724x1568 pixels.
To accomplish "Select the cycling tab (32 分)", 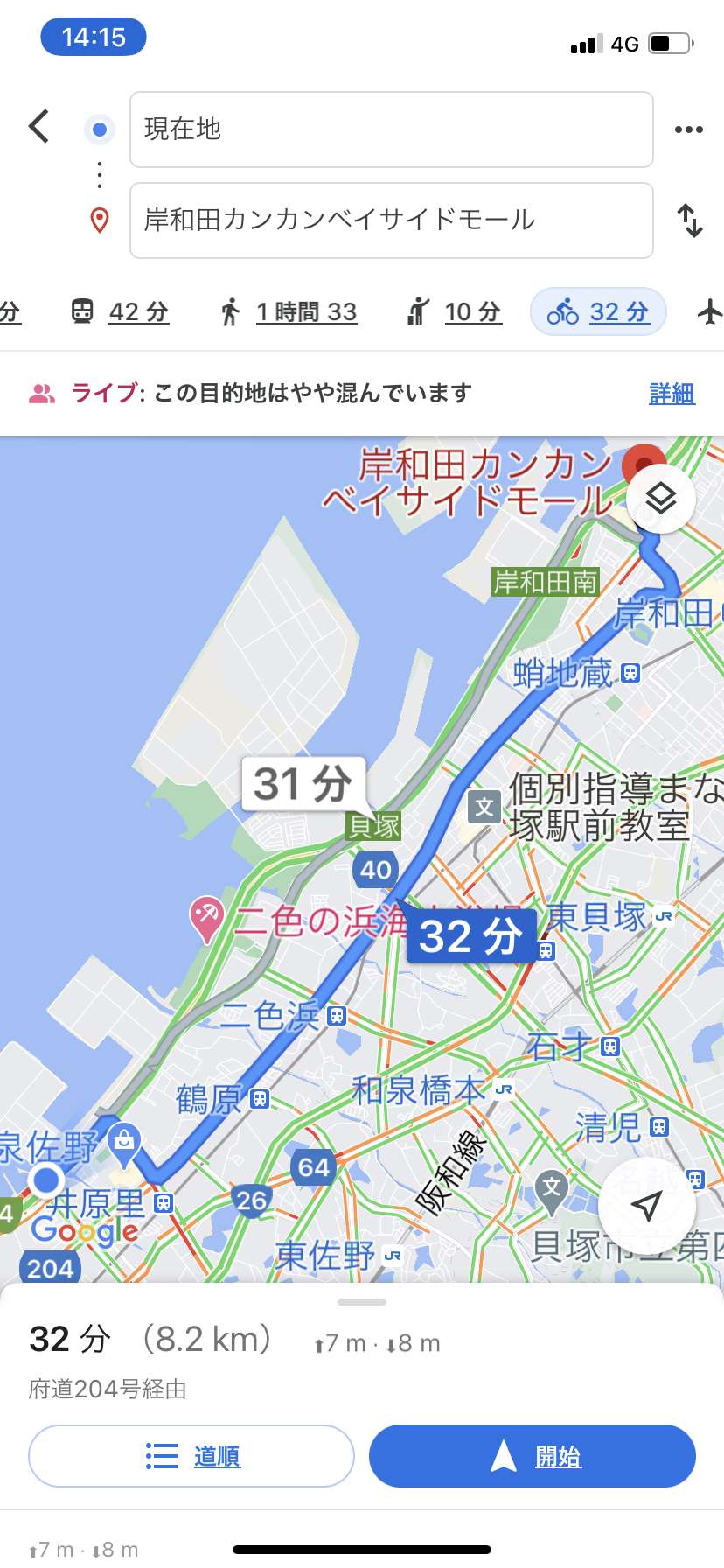I will (x=598, y=311).
